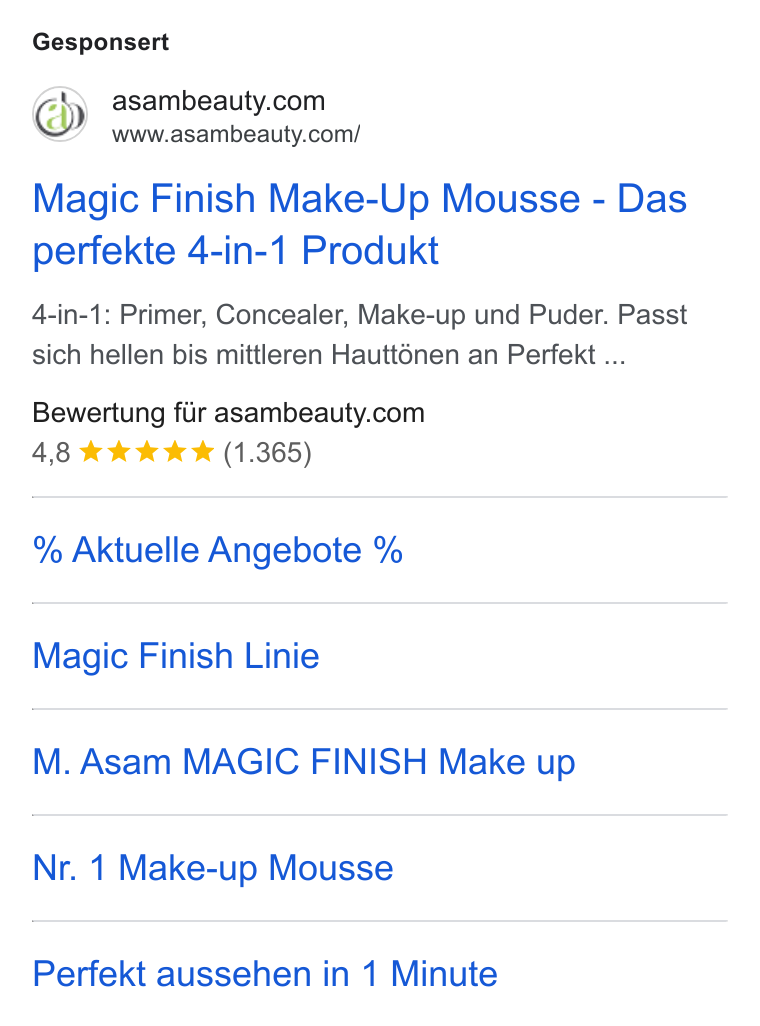Open the Magic Finish Make-Up Mousse ad headline

pos(359,224)
